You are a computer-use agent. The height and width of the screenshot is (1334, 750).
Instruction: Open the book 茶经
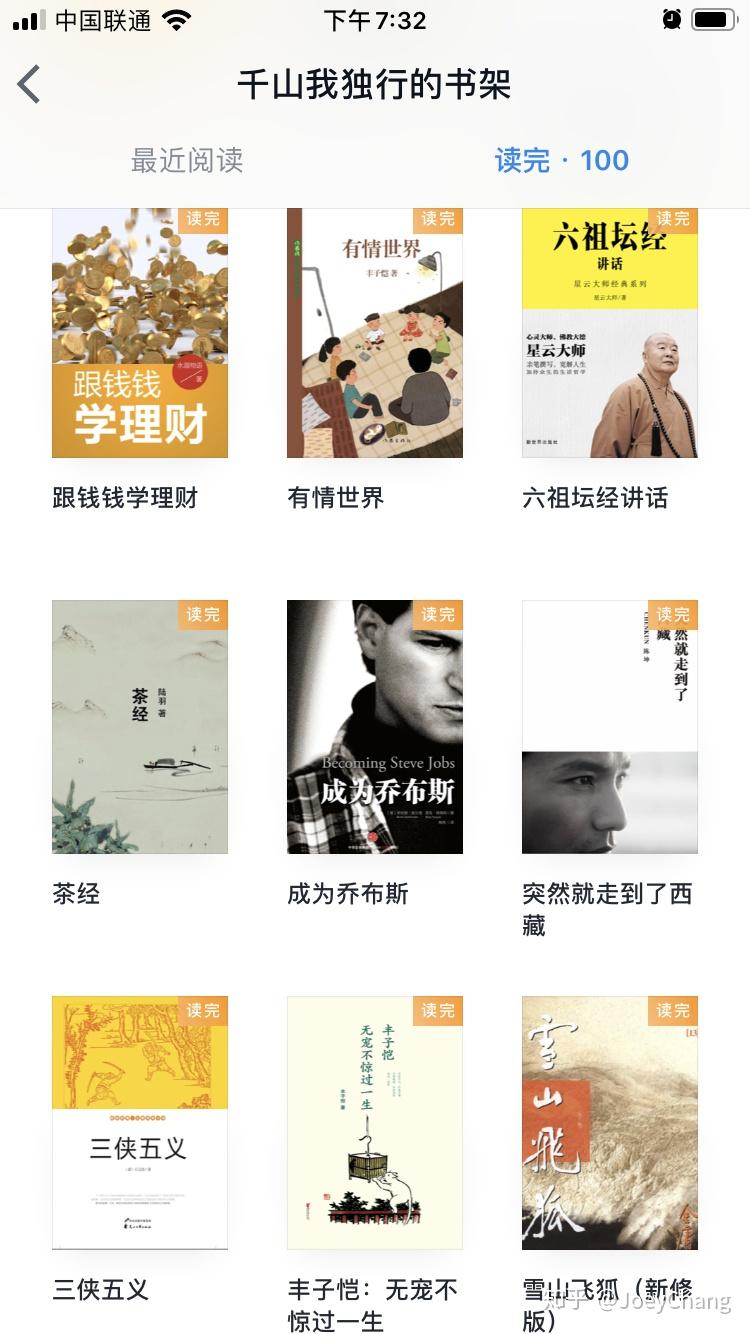140,727
